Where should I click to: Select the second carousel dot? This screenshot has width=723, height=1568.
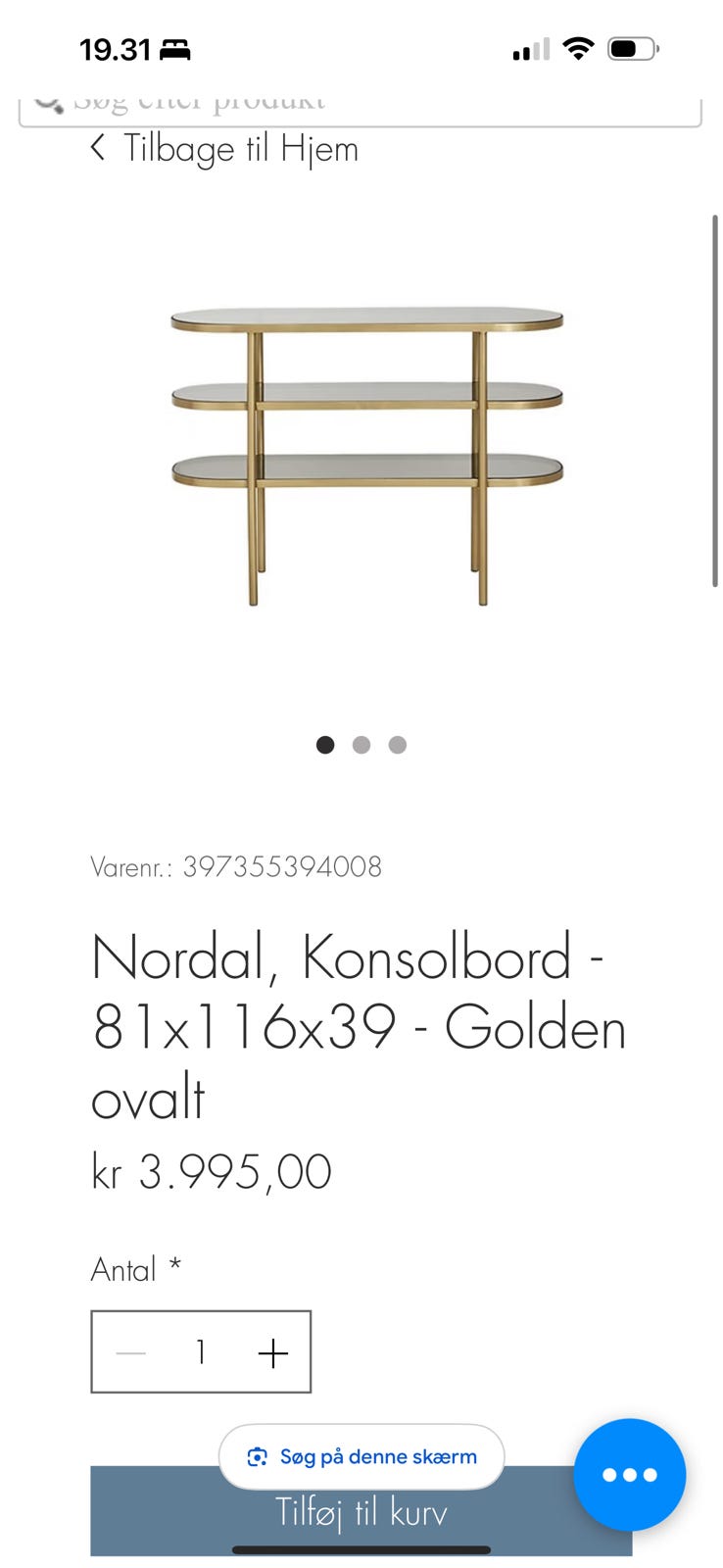(x=361, y=745)
